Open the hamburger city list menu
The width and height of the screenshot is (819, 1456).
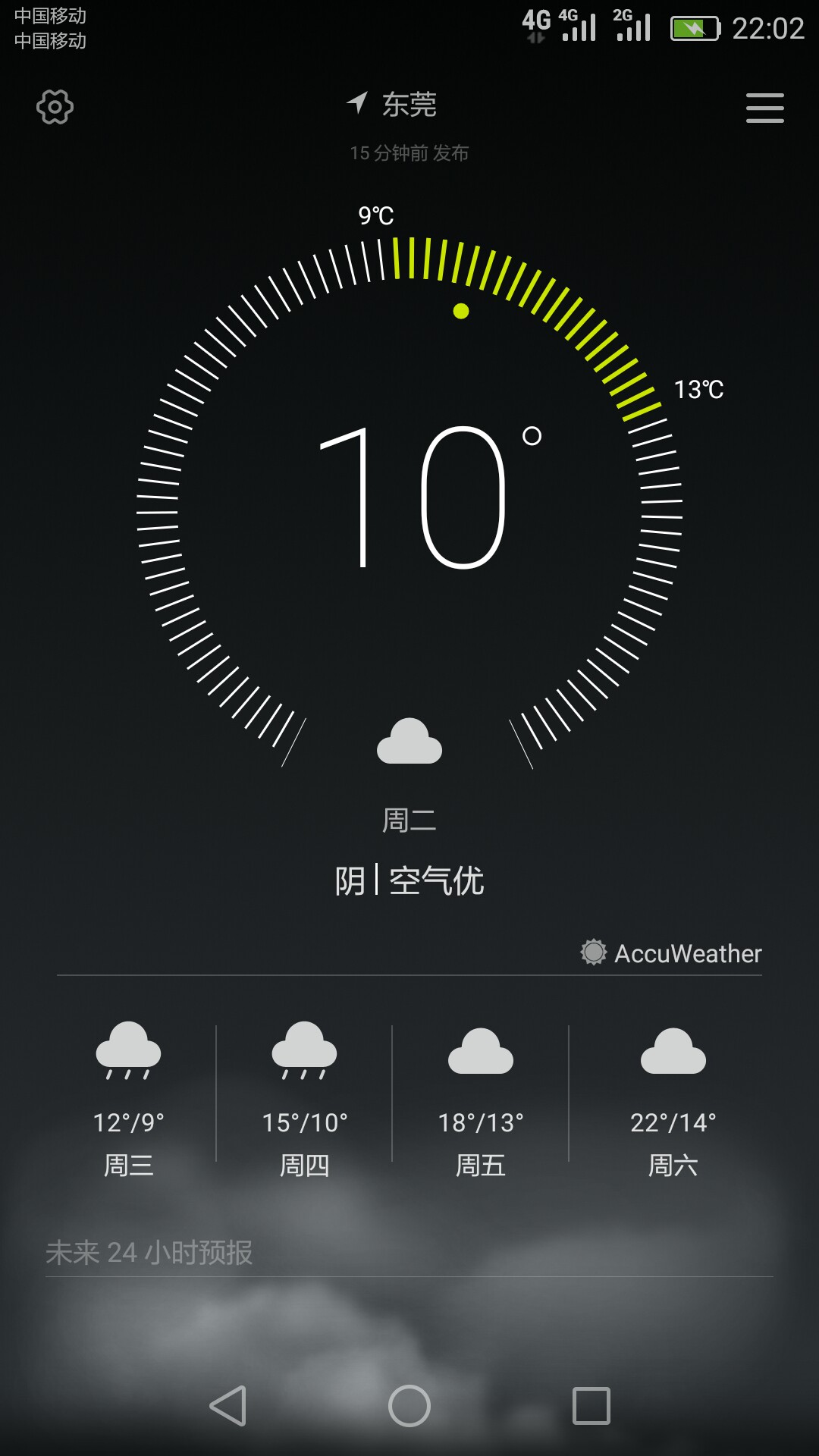[764, 108]
